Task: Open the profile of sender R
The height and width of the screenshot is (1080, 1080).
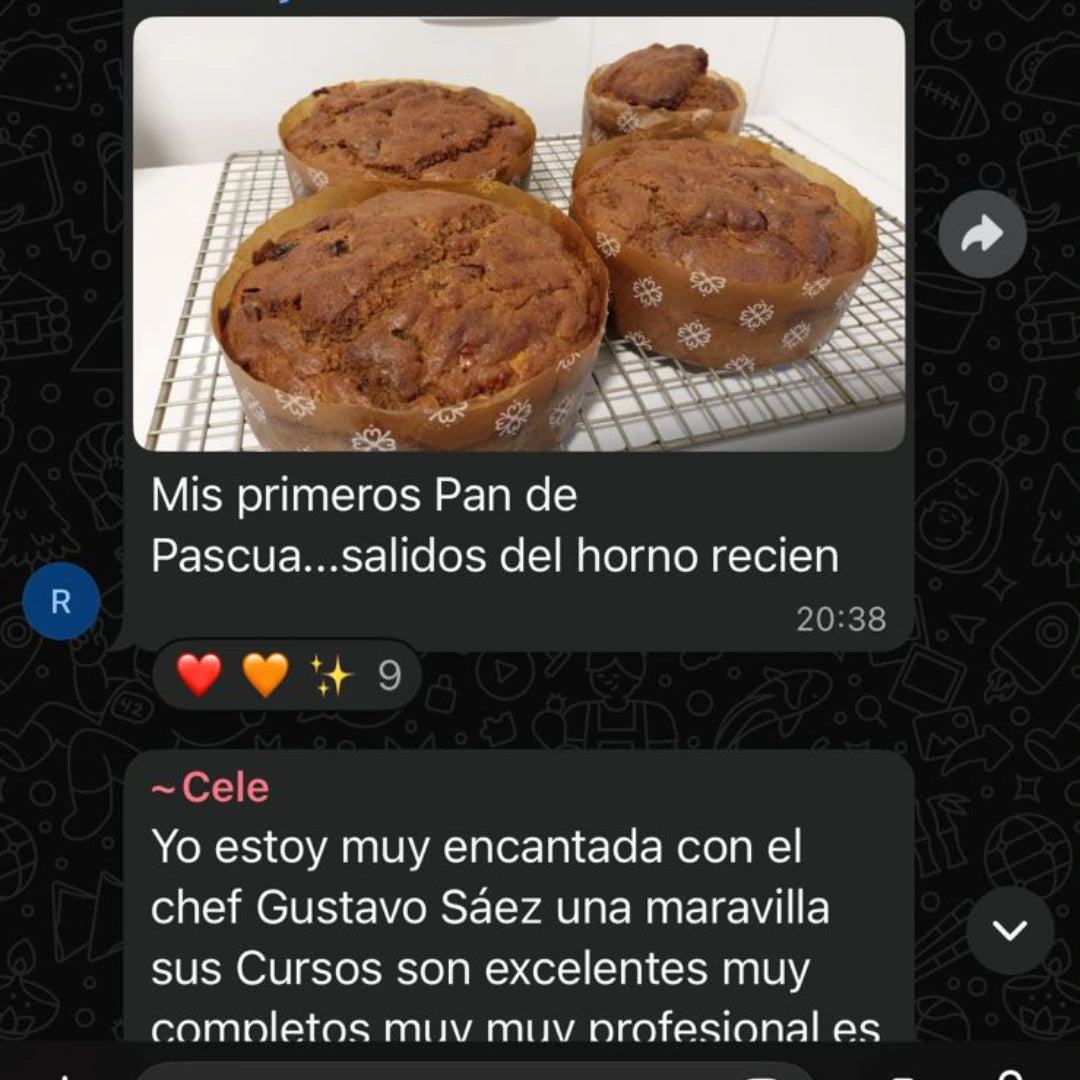Action: (x=61, y=602)
